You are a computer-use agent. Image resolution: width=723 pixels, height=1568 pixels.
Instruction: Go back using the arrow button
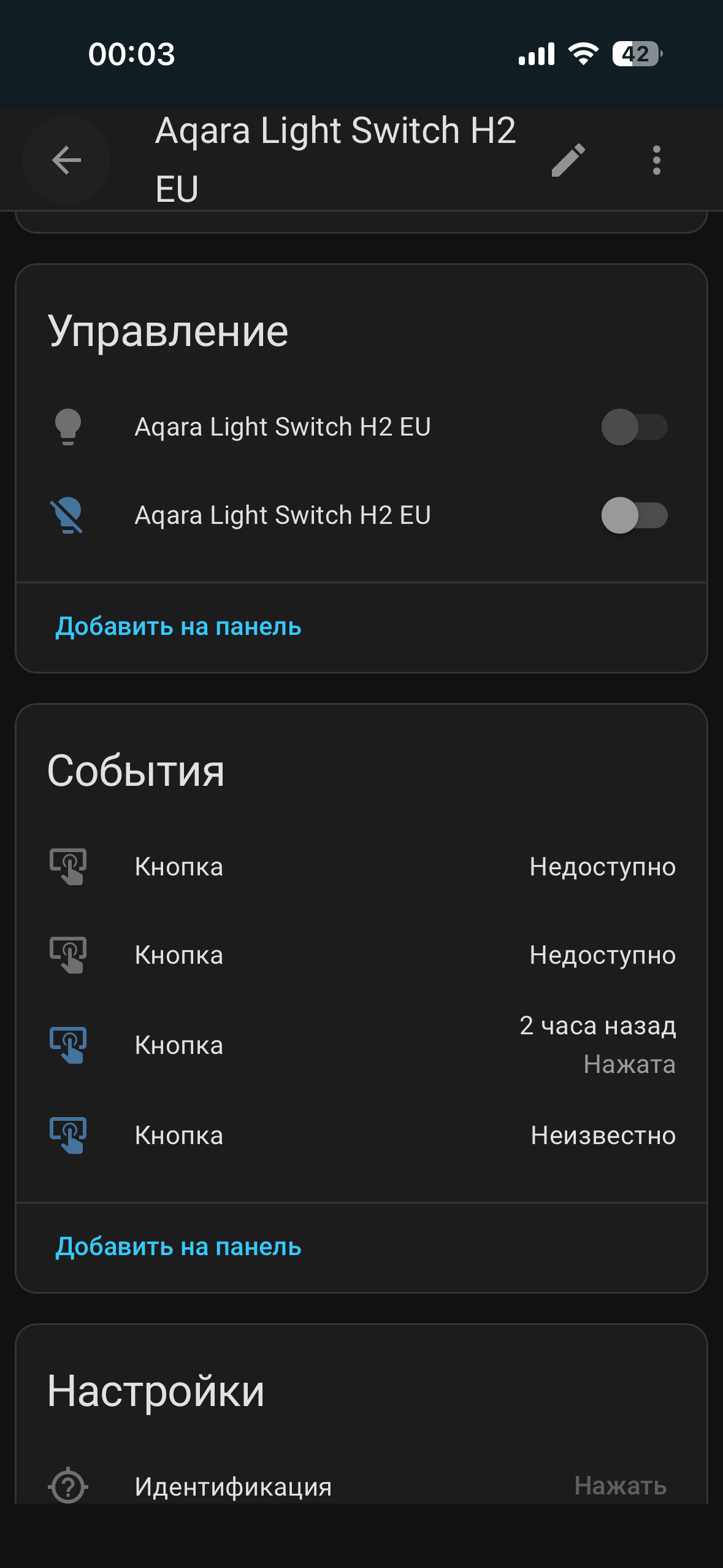point(66,160)
